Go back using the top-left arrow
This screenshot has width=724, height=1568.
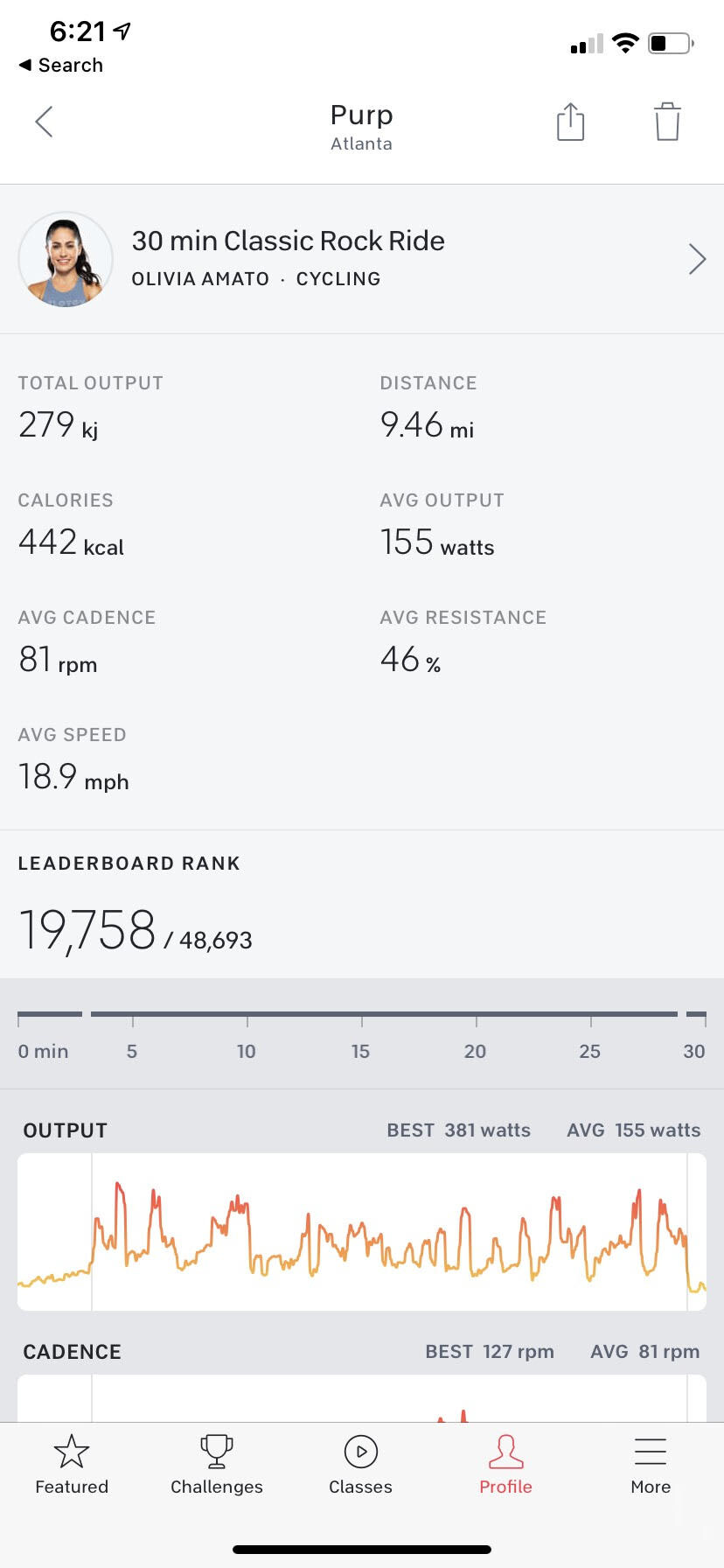click(x=44, y=122)
